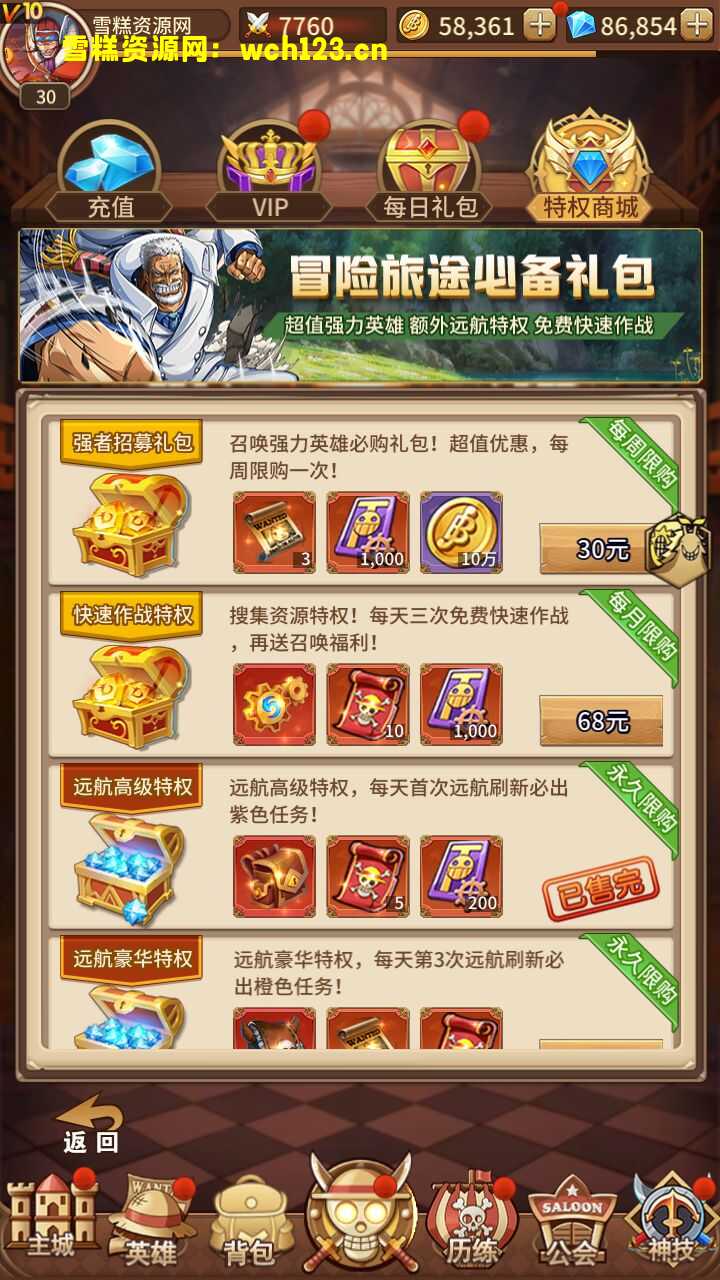Inspect the gear item in 快速作战特权

(274, 704)
